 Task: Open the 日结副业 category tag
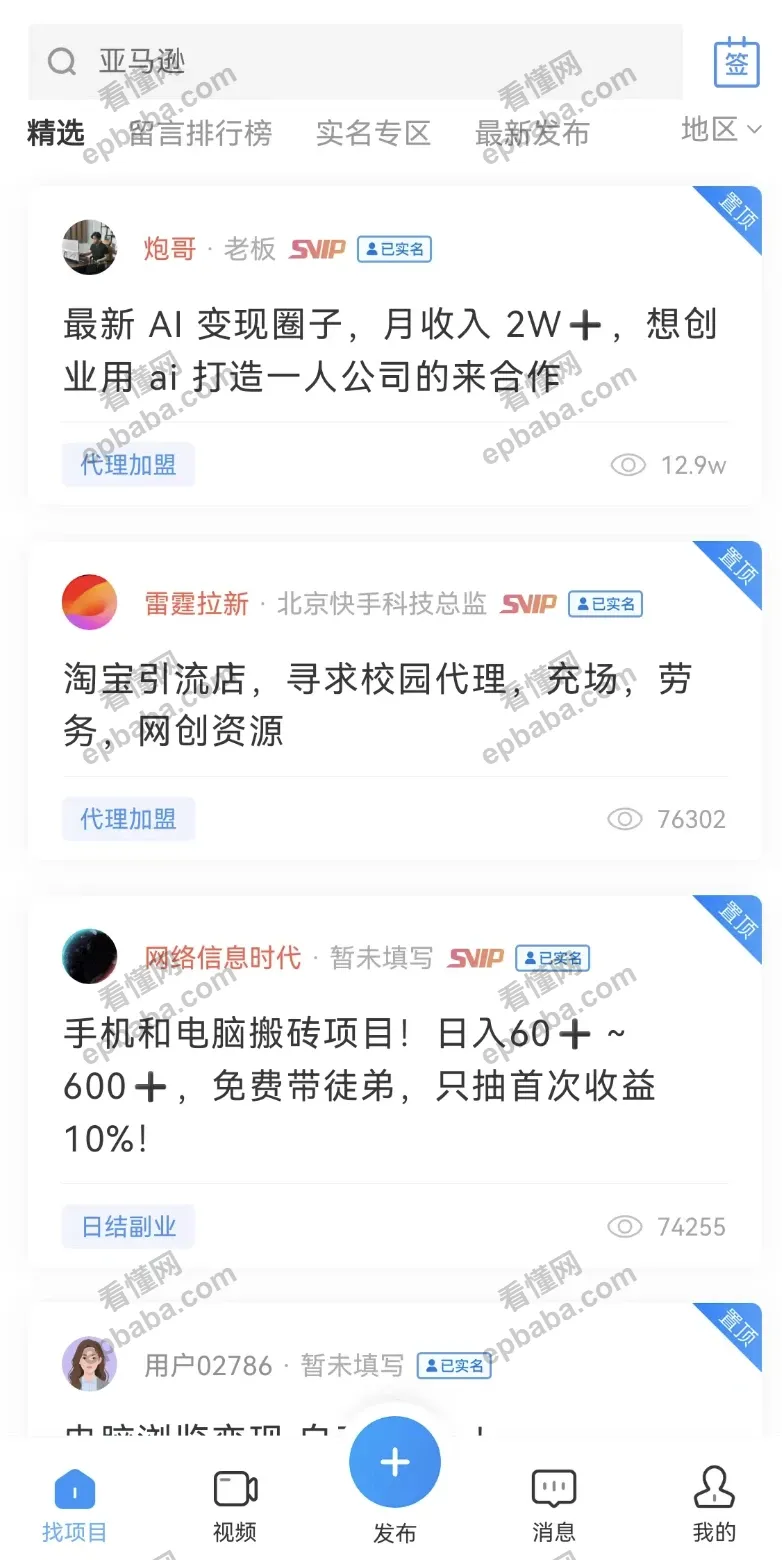point(127,1226)
